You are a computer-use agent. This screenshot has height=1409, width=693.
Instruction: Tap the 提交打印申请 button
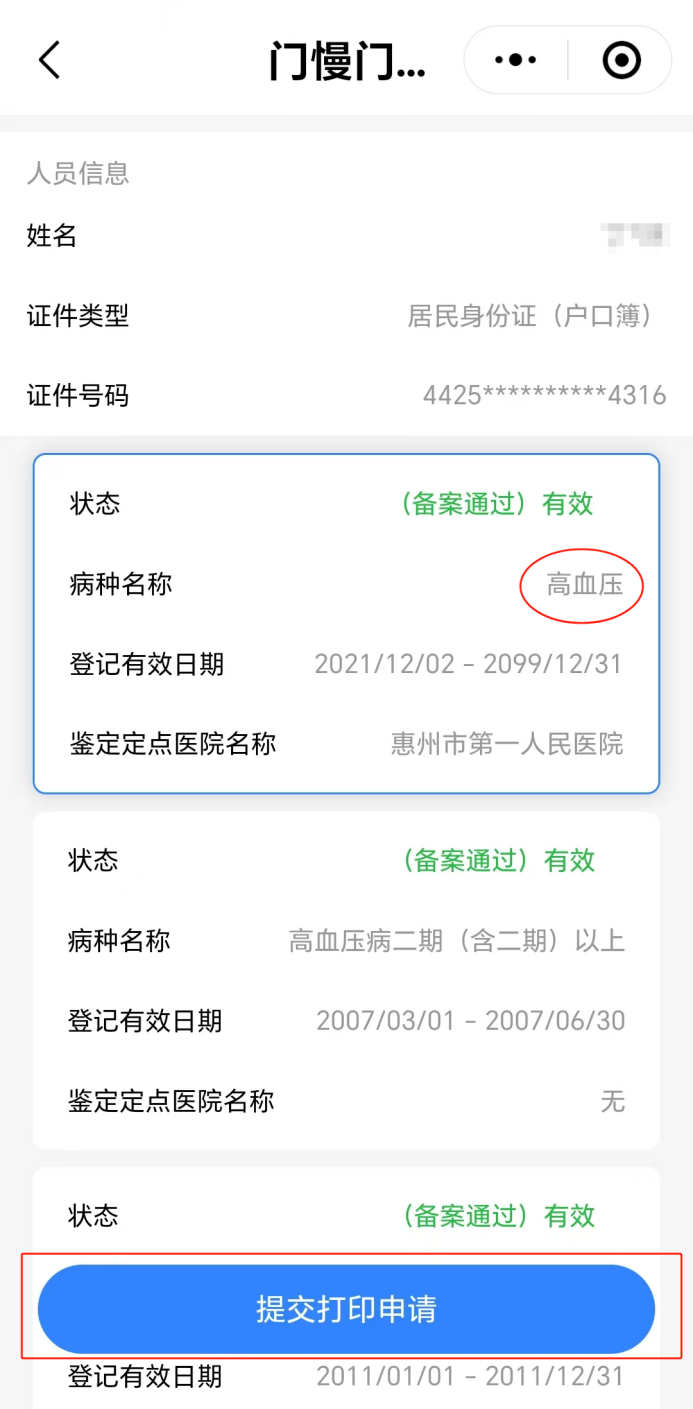(x=346, y=1309)
